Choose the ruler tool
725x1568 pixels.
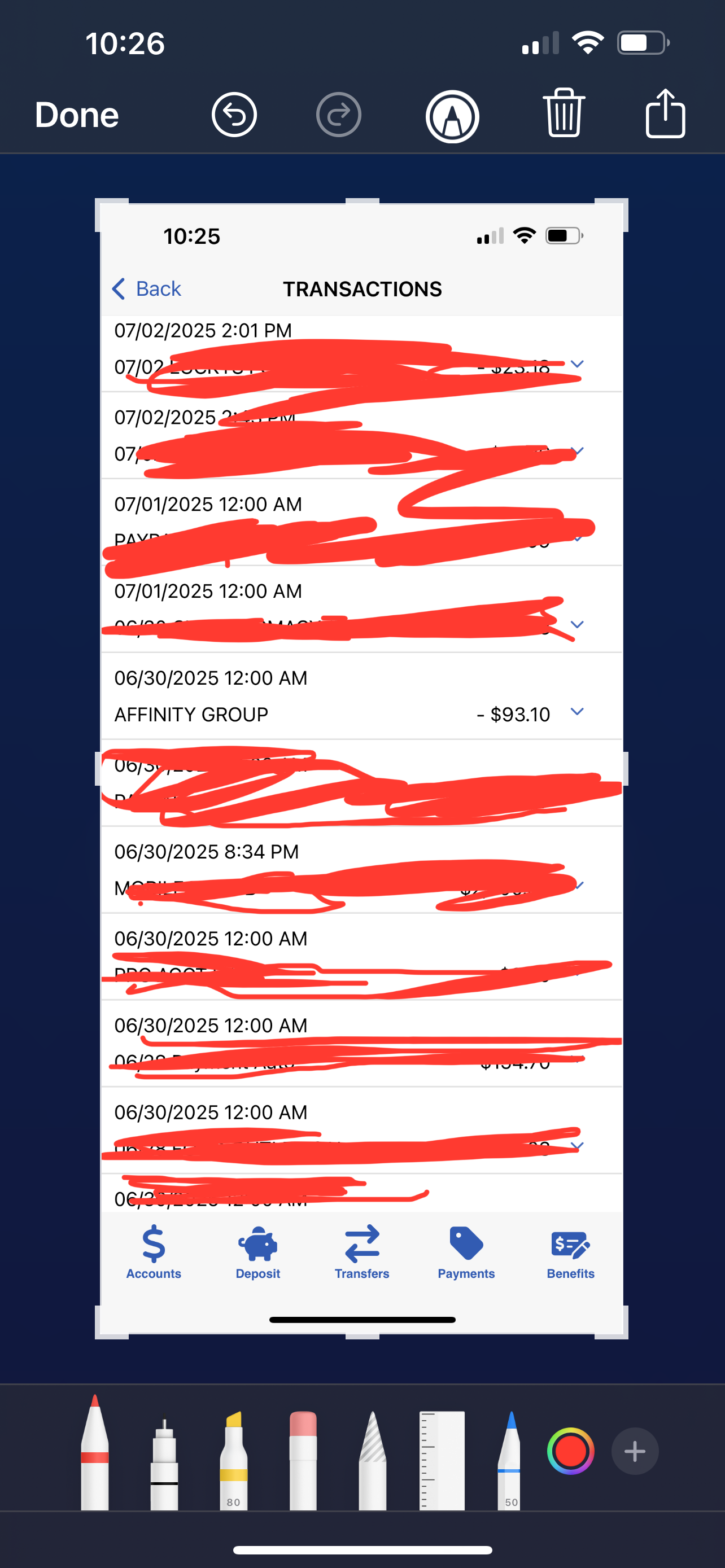pyautogui.click(x=442, y=1460)
